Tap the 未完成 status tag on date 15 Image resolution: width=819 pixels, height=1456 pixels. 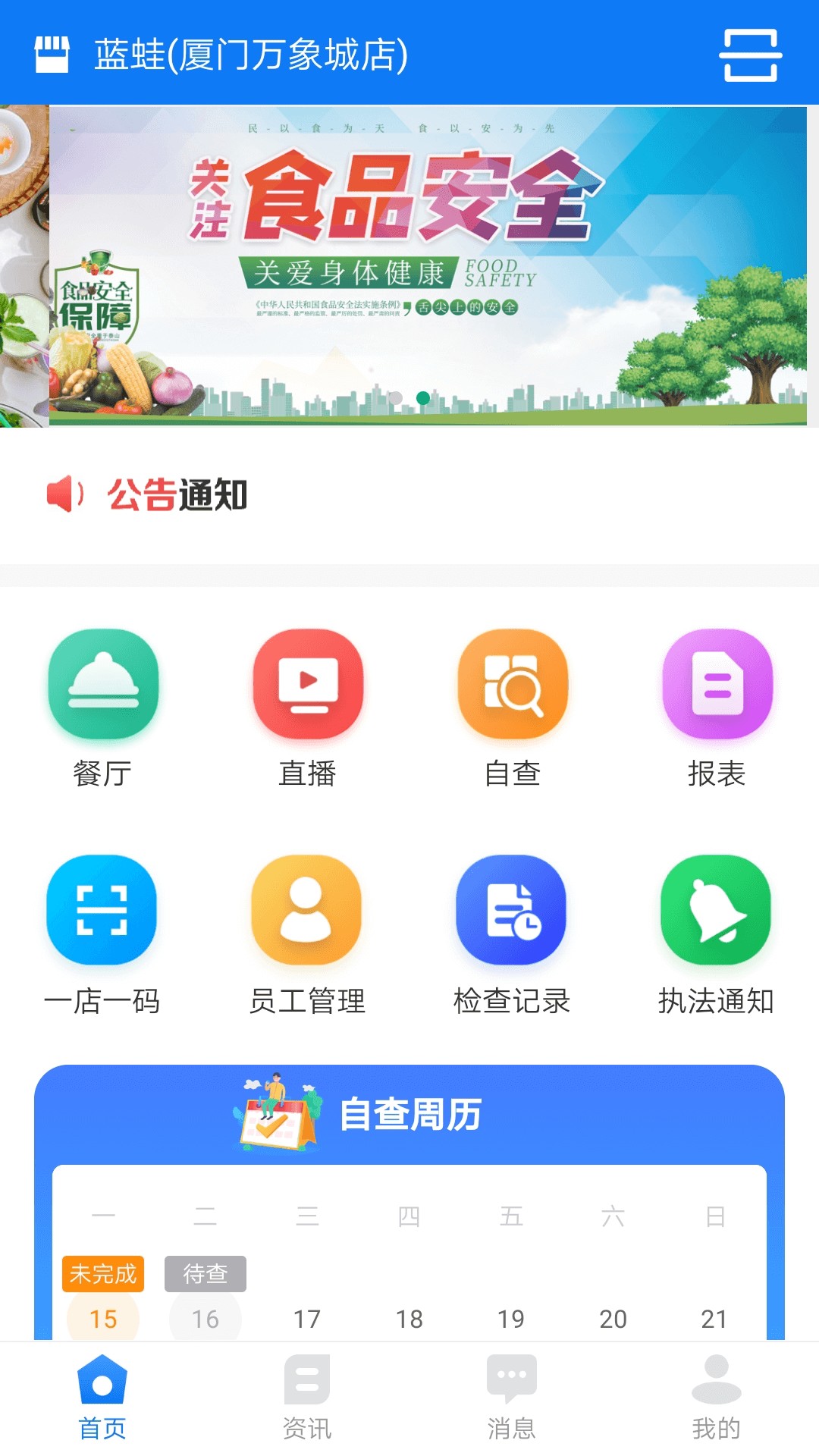point(102,1273)
